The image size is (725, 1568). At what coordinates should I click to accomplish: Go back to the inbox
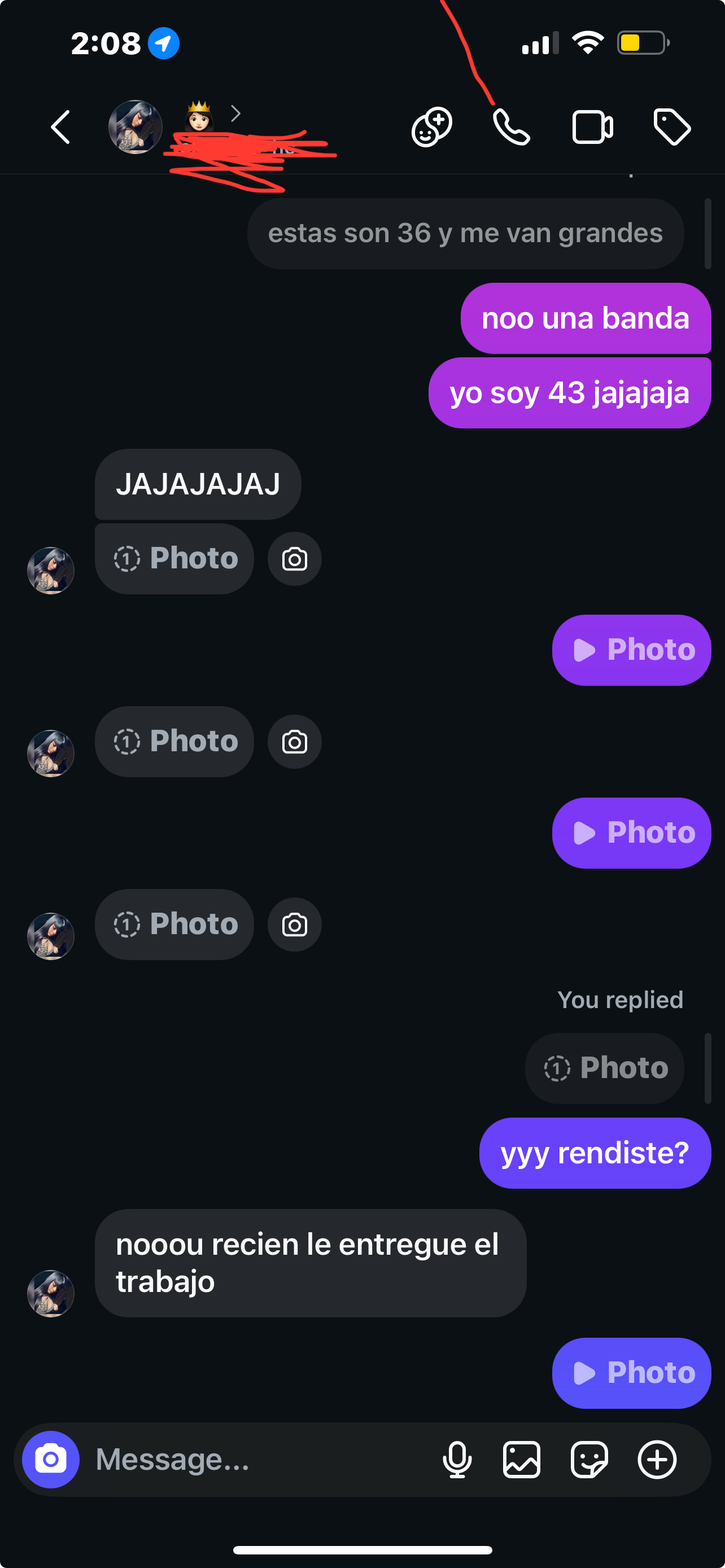60,127
